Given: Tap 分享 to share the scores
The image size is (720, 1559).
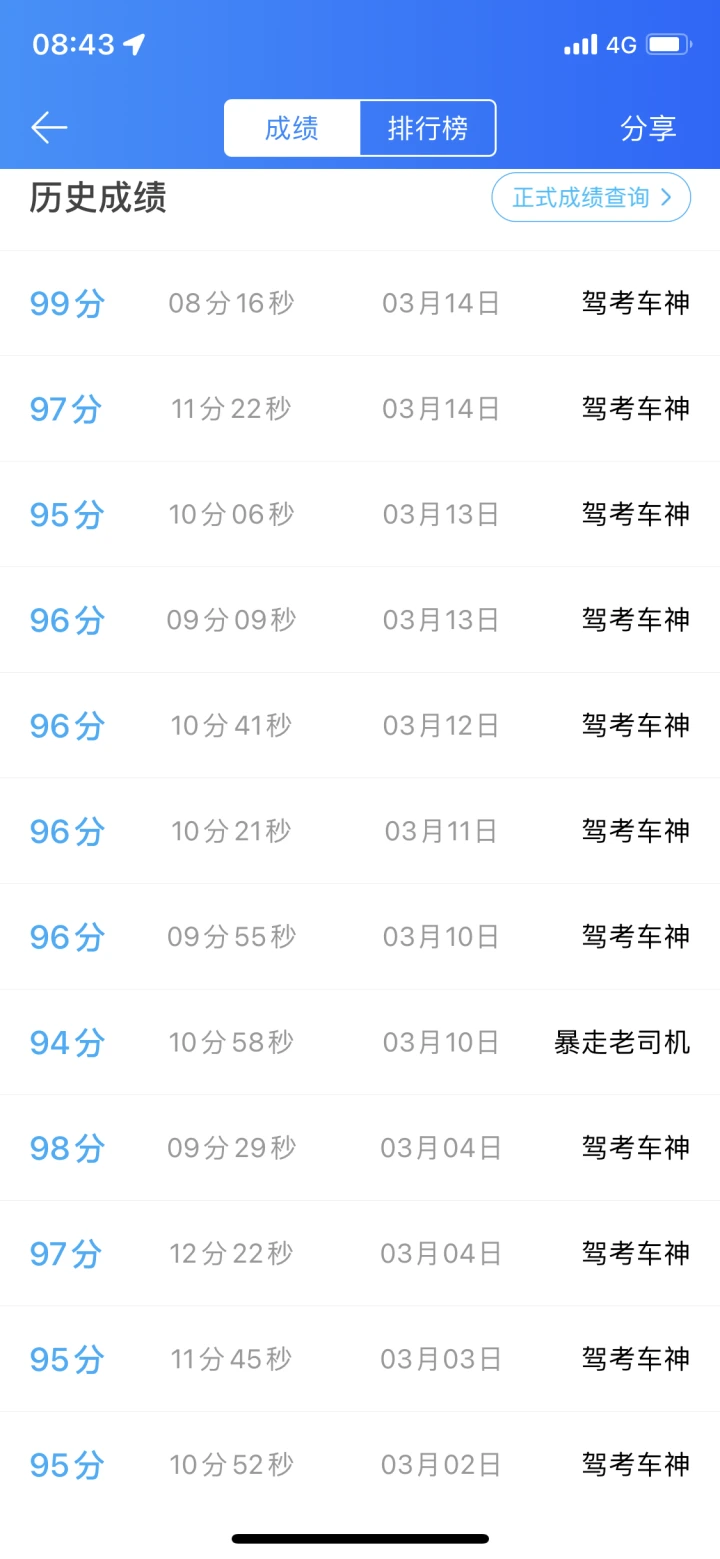Looking at the screenshot, I should pyautogui.click(x=648, y=128).
